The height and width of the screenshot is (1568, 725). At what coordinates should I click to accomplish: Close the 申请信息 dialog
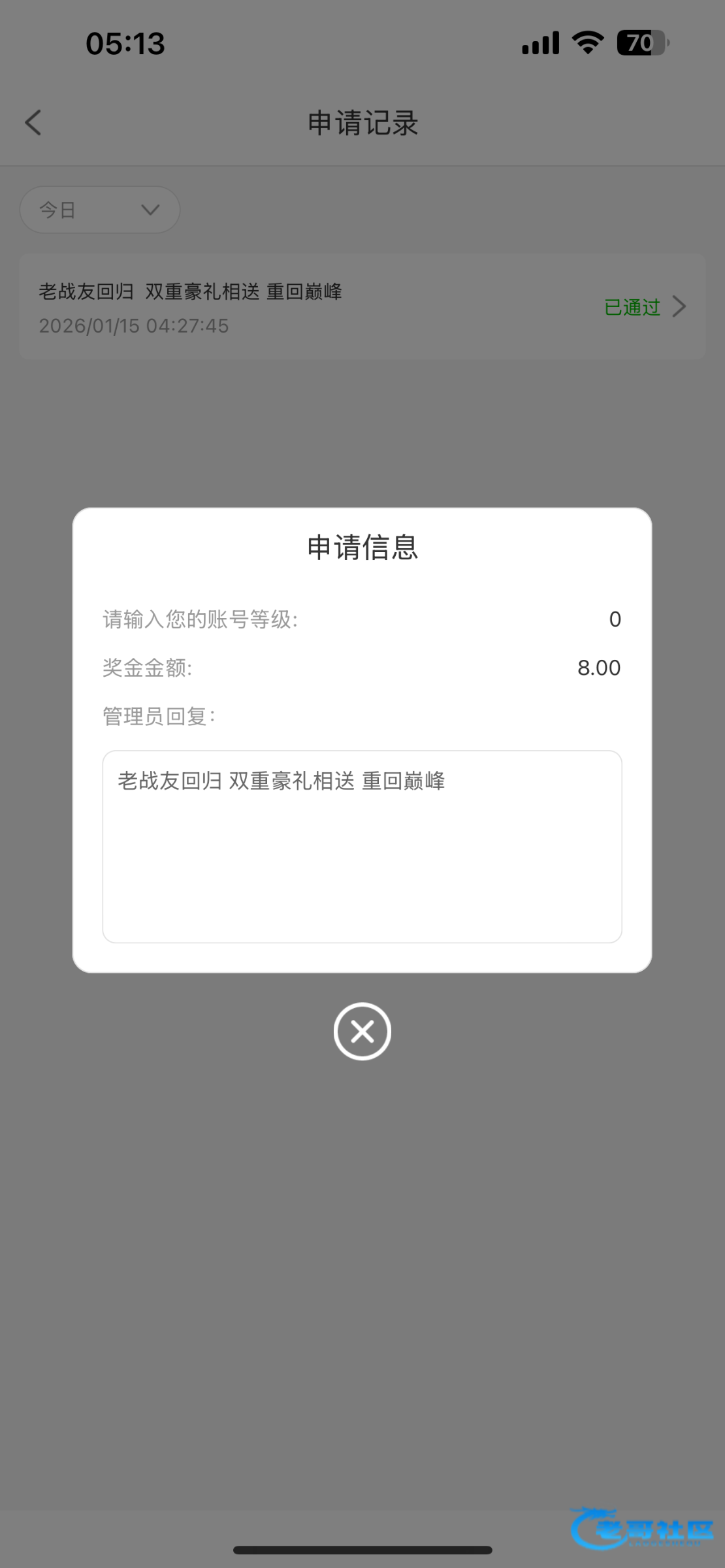pos(362,1032)
